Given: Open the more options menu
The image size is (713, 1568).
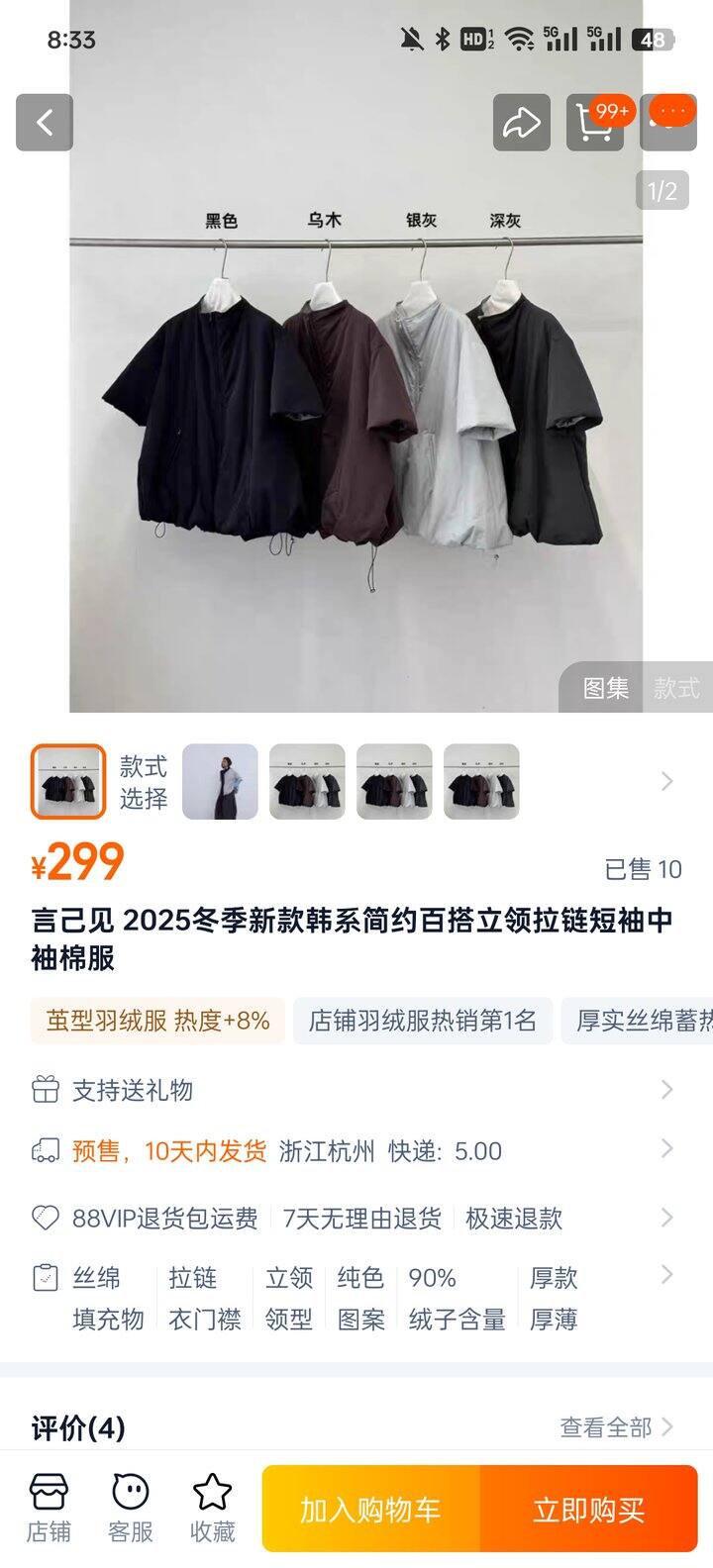Looking at the screenshot, I should [669, 121].
